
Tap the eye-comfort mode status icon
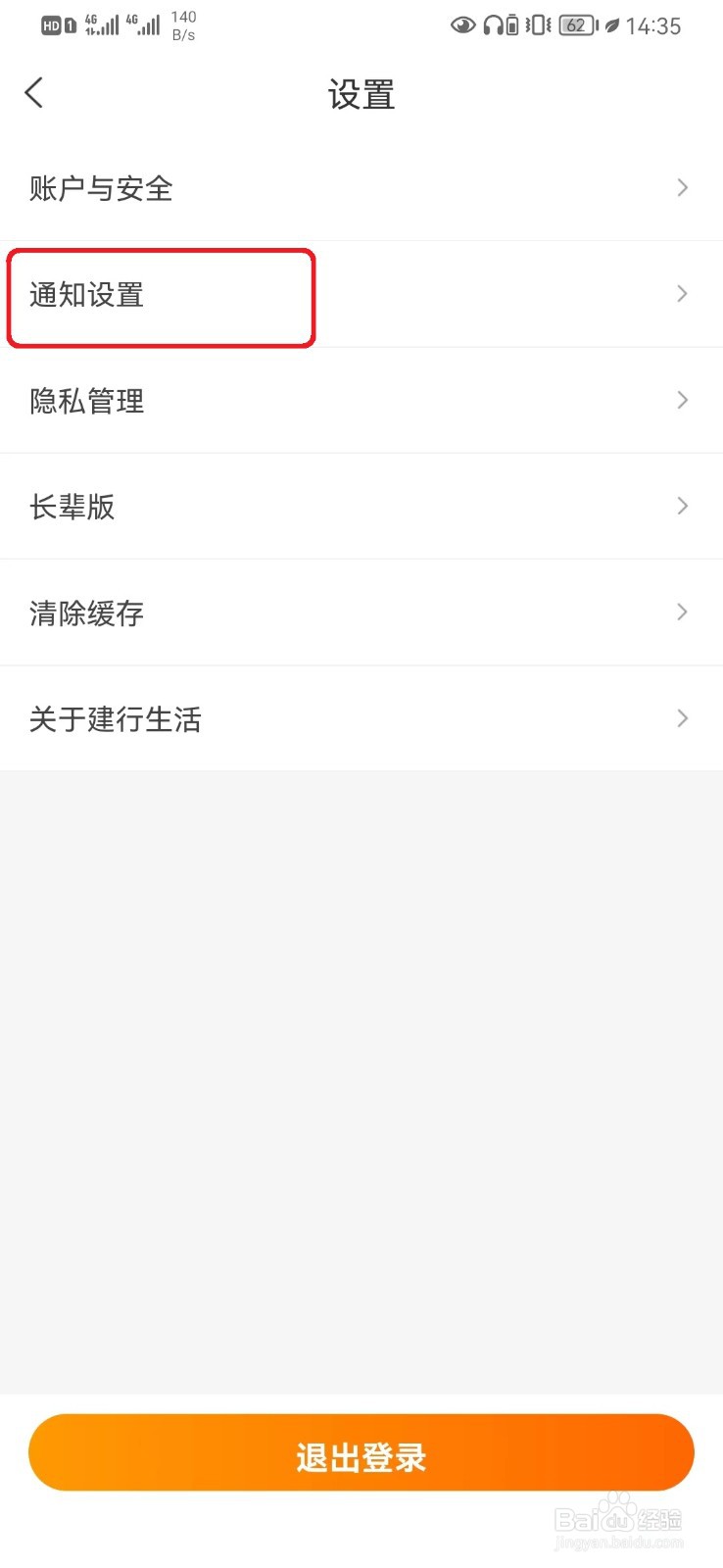(462, 25)
